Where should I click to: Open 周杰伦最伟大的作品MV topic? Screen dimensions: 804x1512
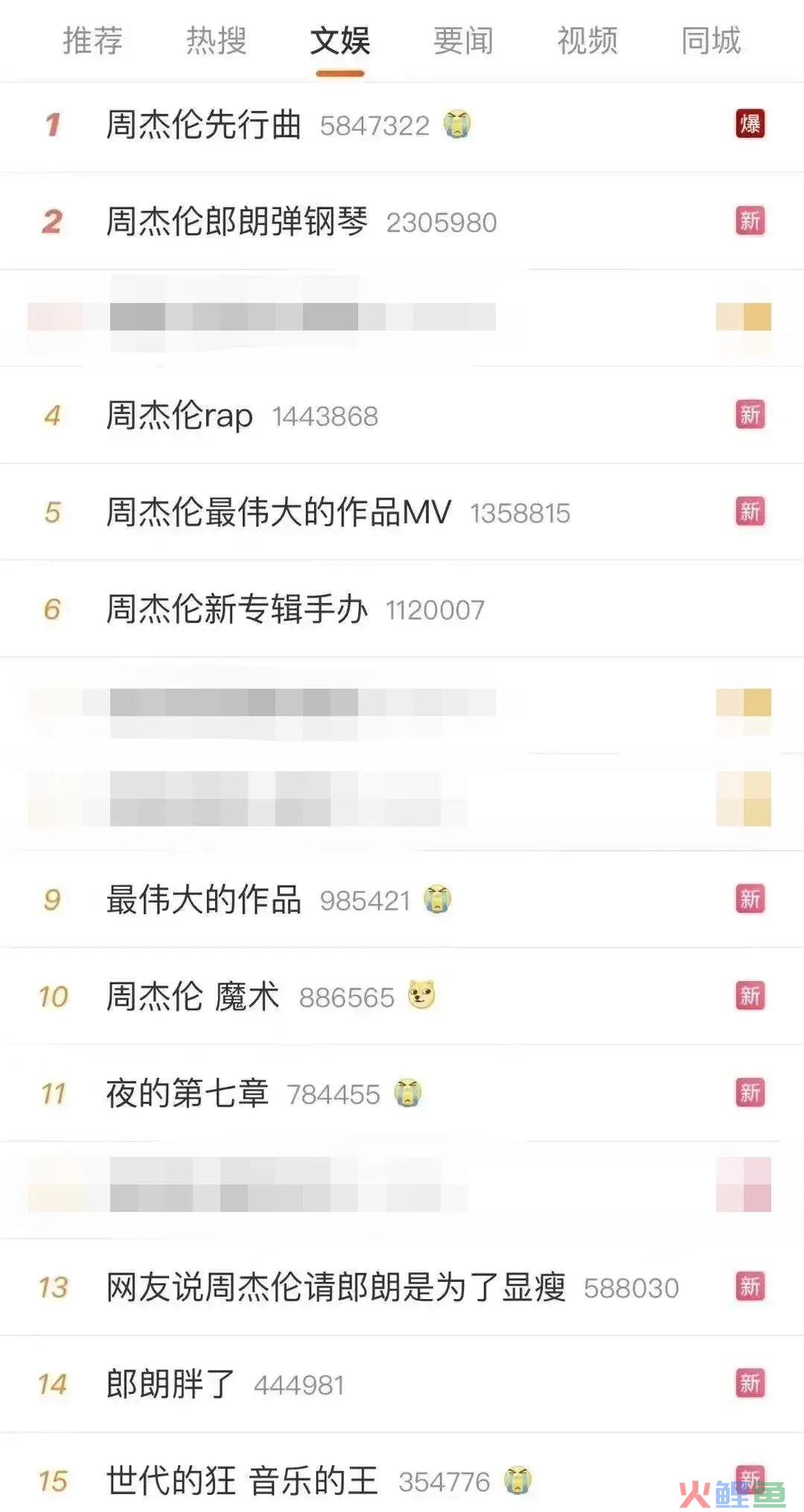[x=278, y=512]
